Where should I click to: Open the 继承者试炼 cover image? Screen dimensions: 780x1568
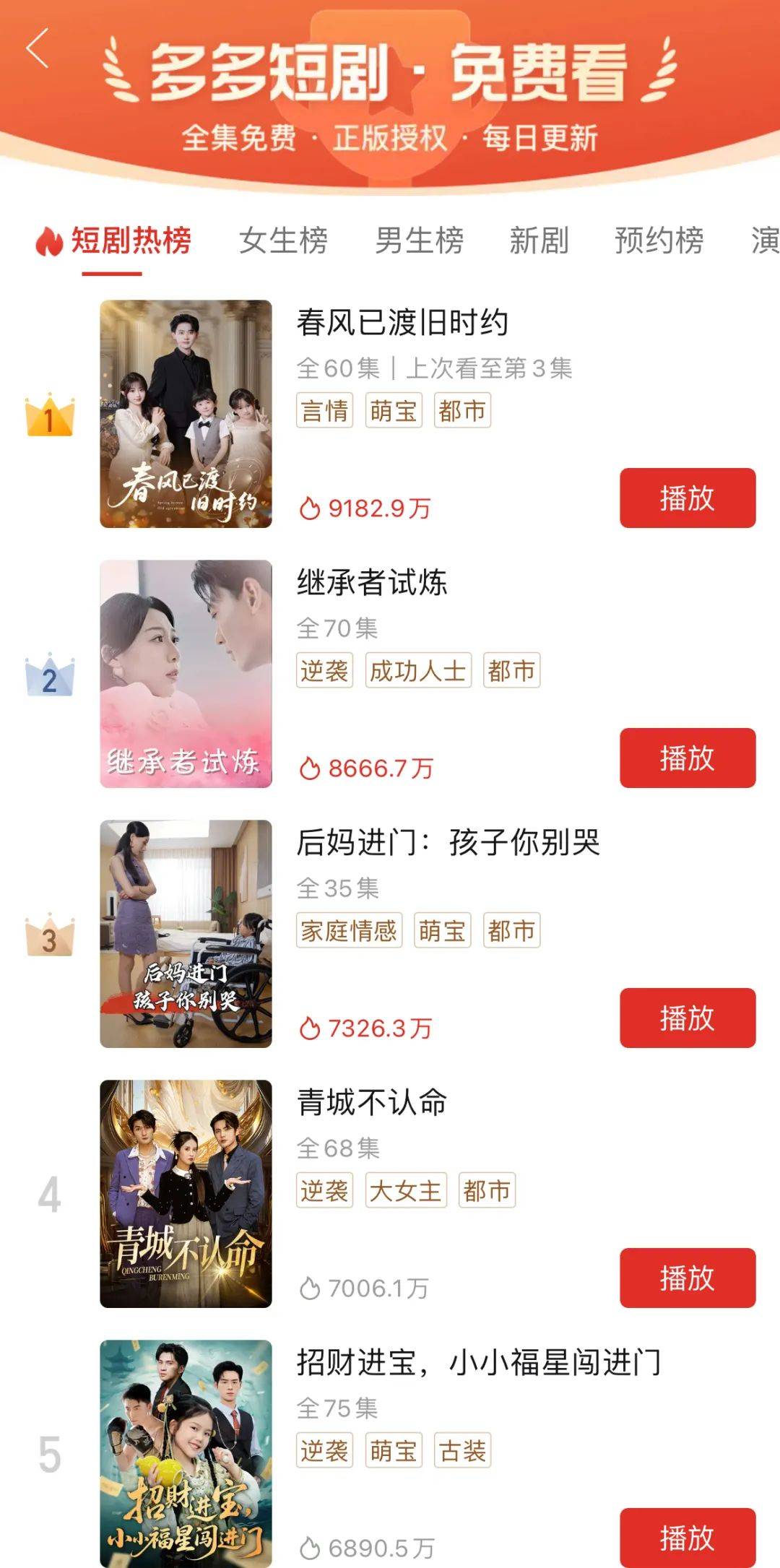pyautogui.click(x=186, y=674)
